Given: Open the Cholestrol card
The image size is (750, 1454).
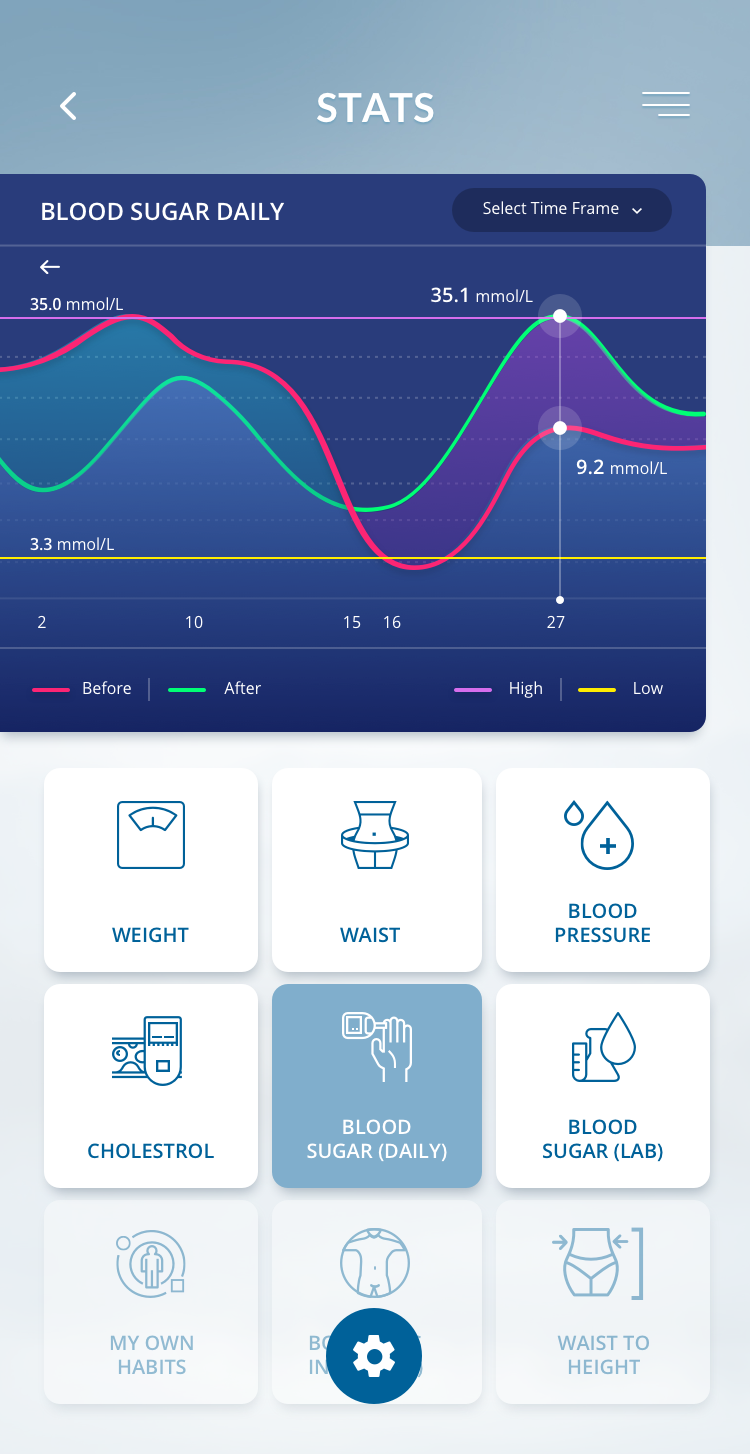Looking at the screenshot, I should (x=151, y=1085).
